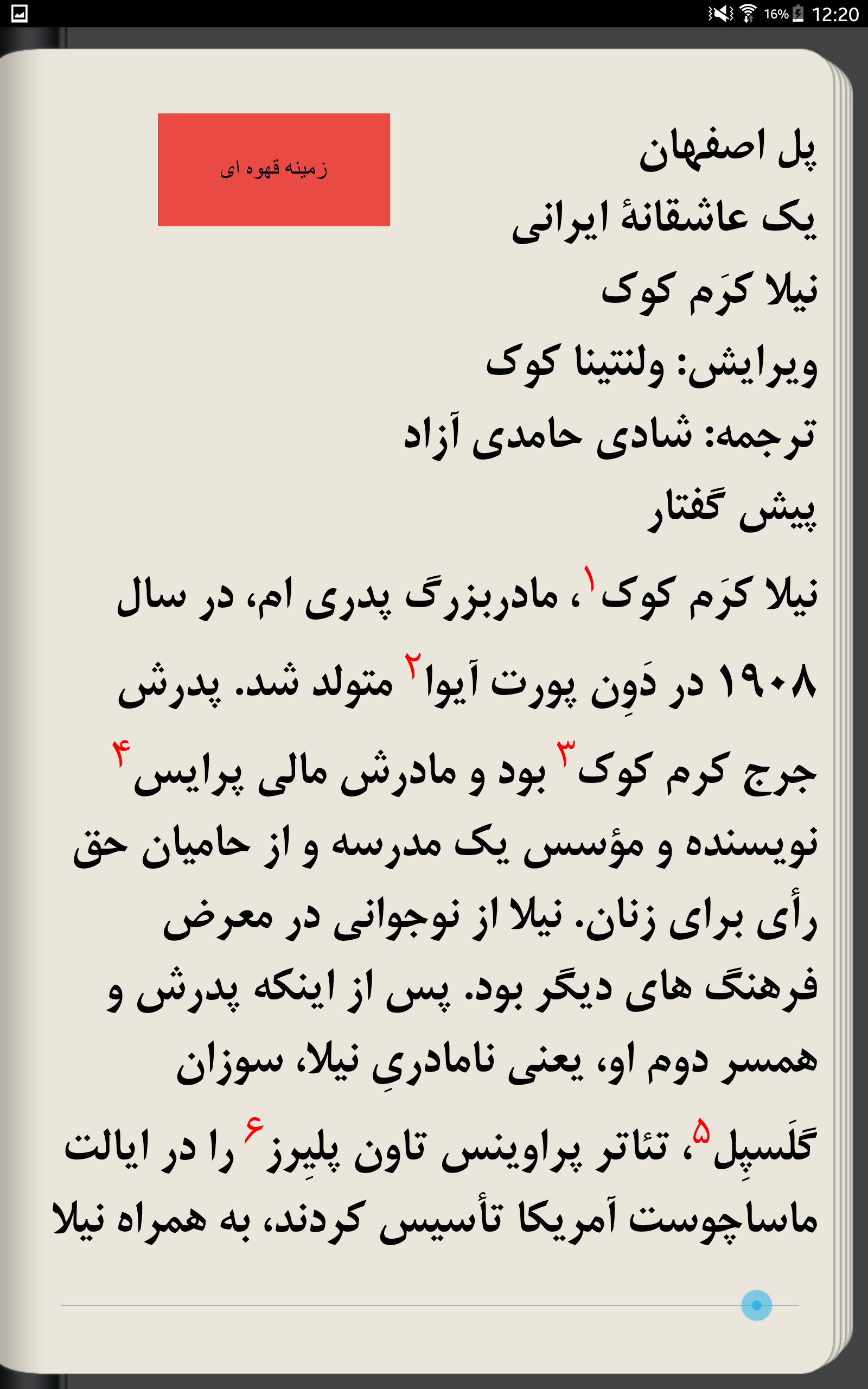
Task: Tap the red 'زمینه قهوه ای' button
Action: (x=274, y=170)
